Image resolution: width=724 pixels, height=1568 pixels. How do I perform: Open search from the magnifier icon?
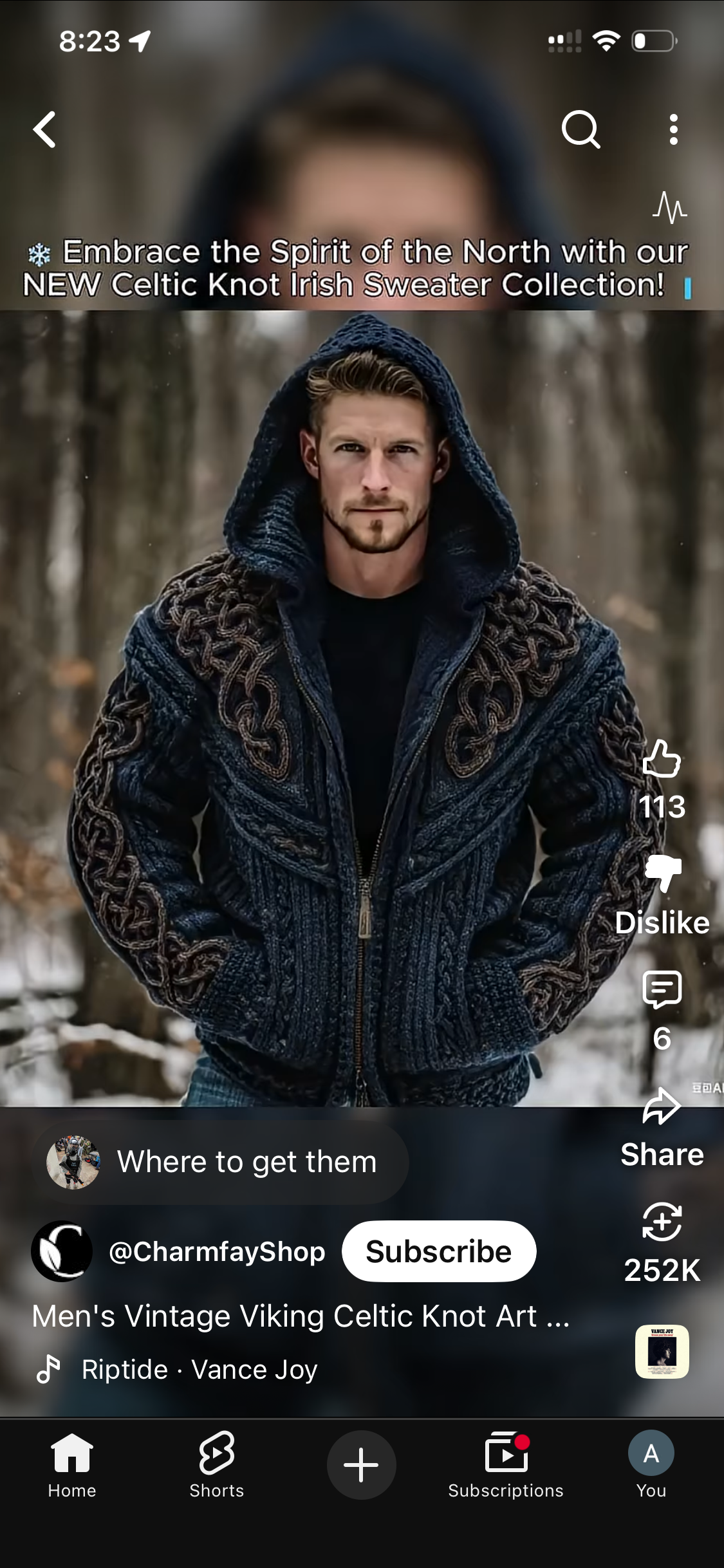[x=580, y=129]
